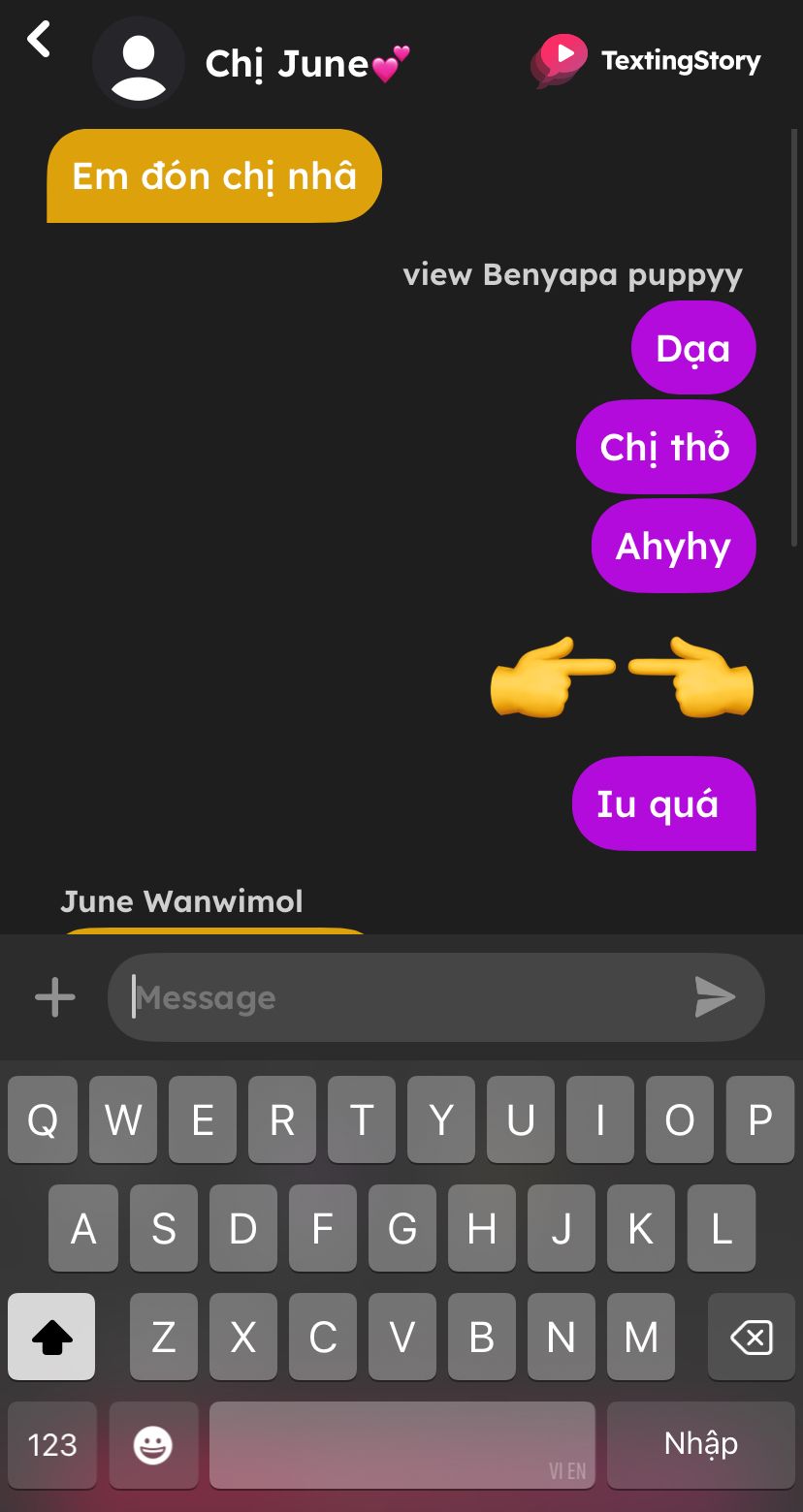The image size is (803, 1512).
Task: Go back using the top-left arrow
Action: 39,41
